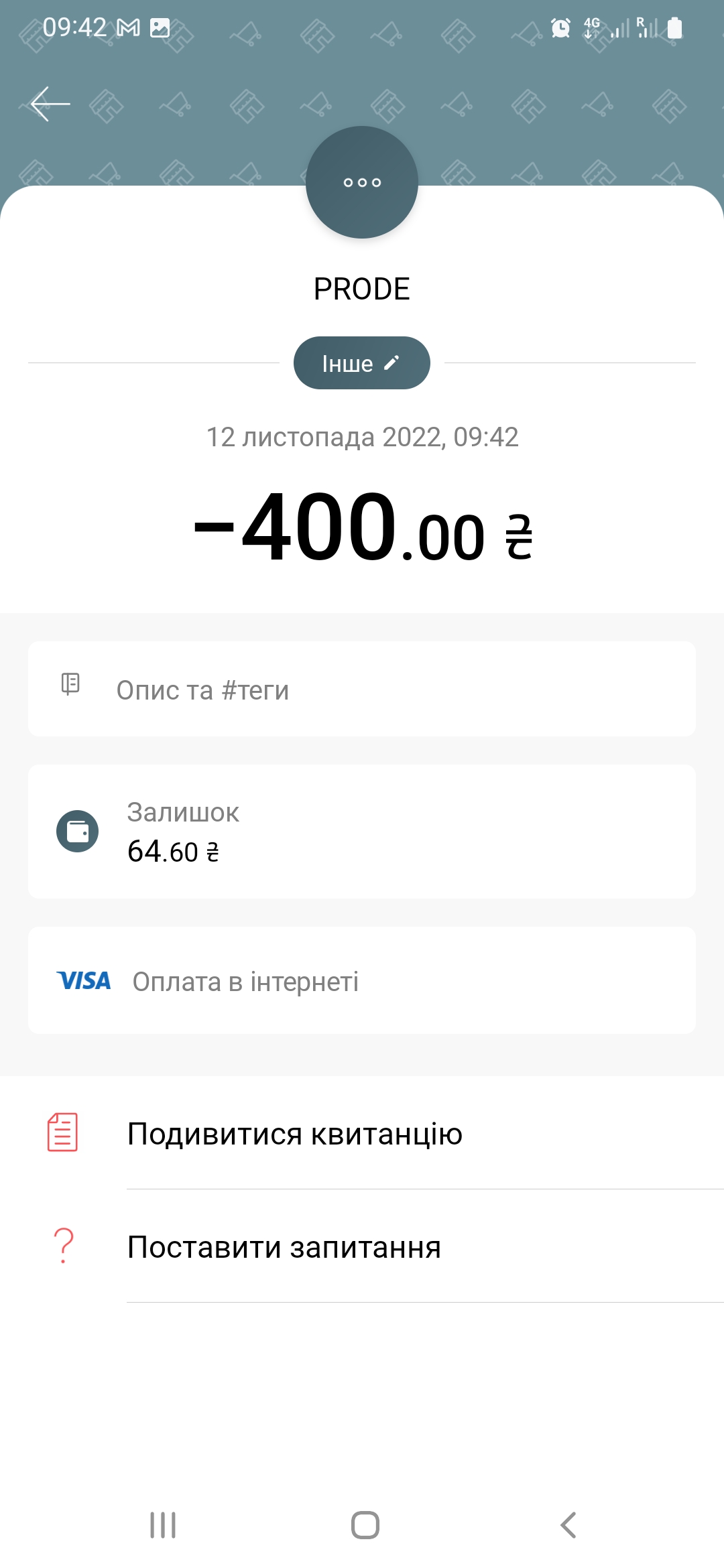Open the Залишок balance card
Screen dimensions: 724x1568
362,832
